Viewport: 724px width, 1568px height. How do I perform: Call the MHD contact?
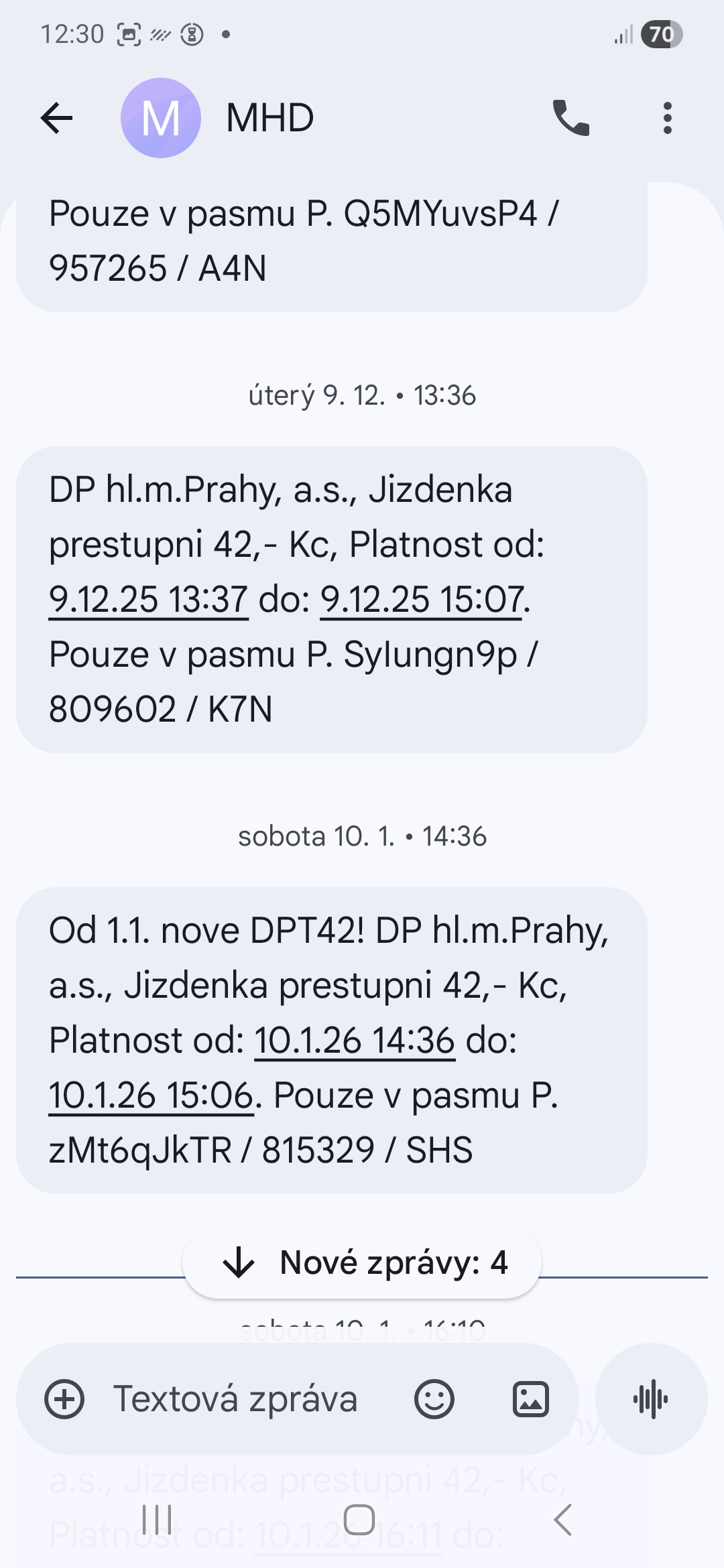570,119
